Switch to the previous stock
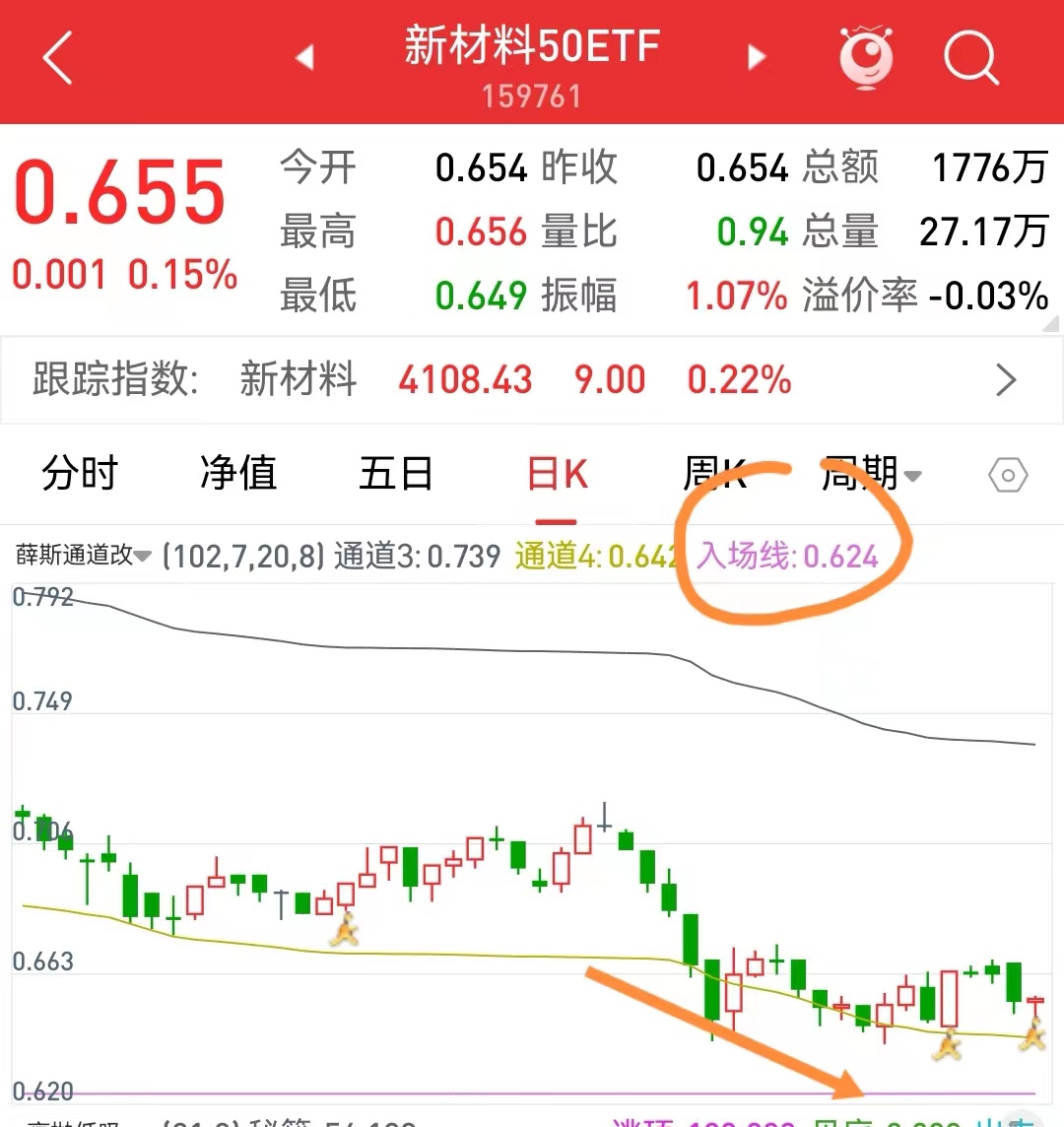 304,57
